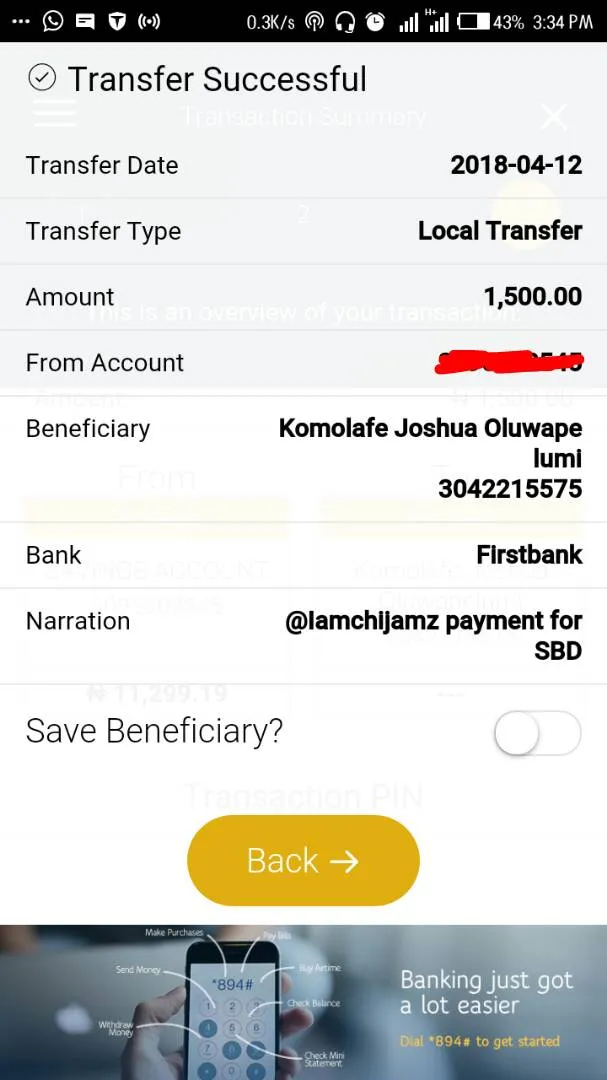Viewport: 607px width, 1080px height.
Task: Enable the Save Beneficiary switch
Action: tap(537, 734)
